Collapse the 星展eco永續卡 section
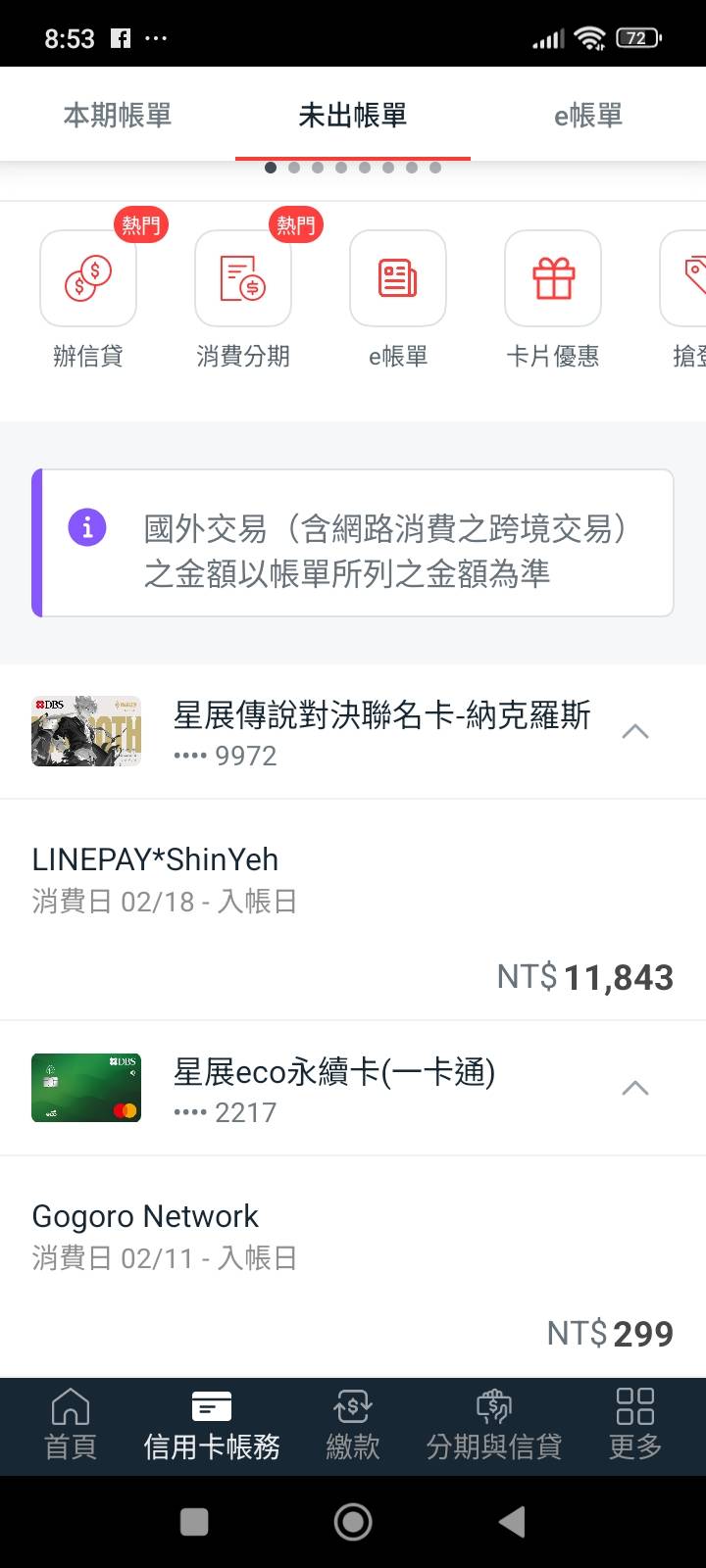 [635, 1088]
